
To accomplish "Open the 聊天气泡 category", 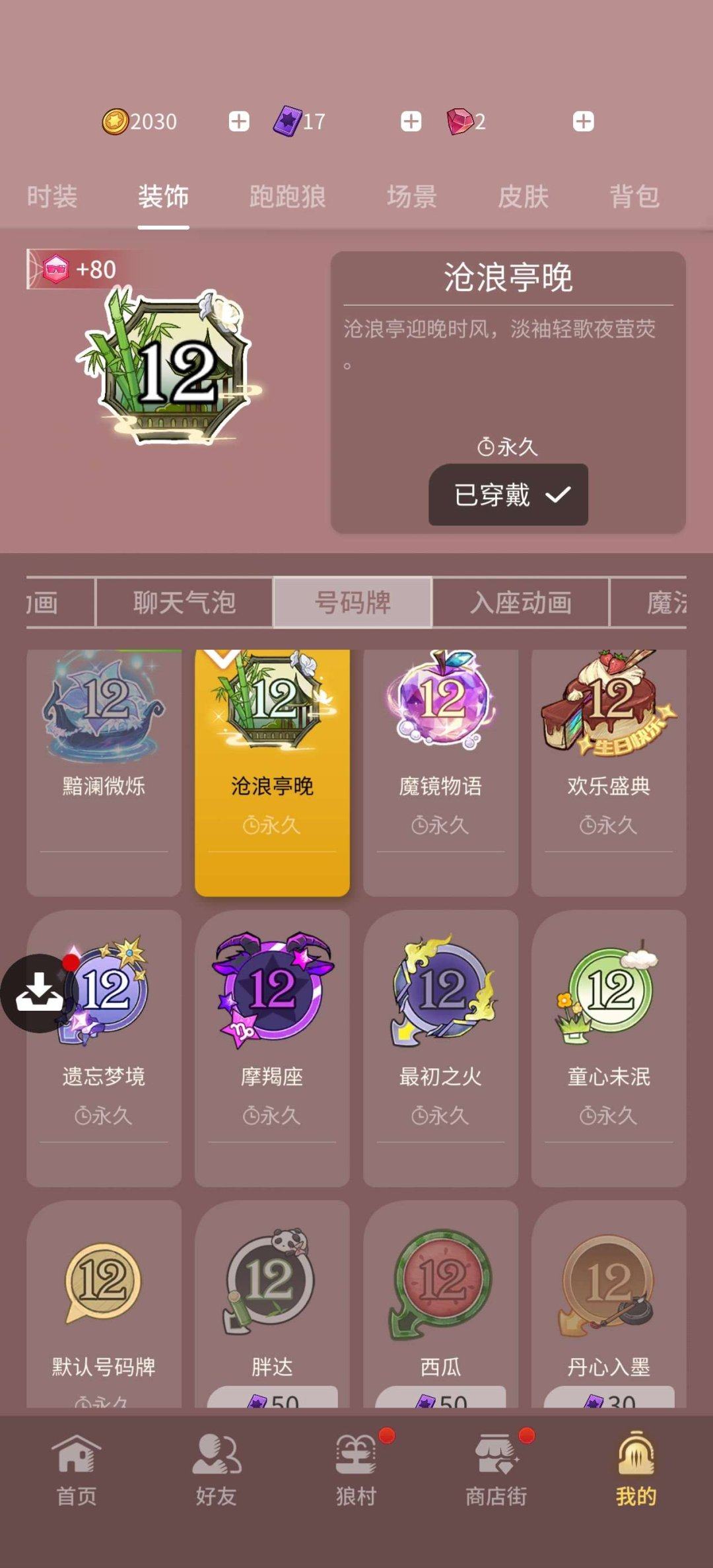I will pyautogui.click(x=184, y=603).
